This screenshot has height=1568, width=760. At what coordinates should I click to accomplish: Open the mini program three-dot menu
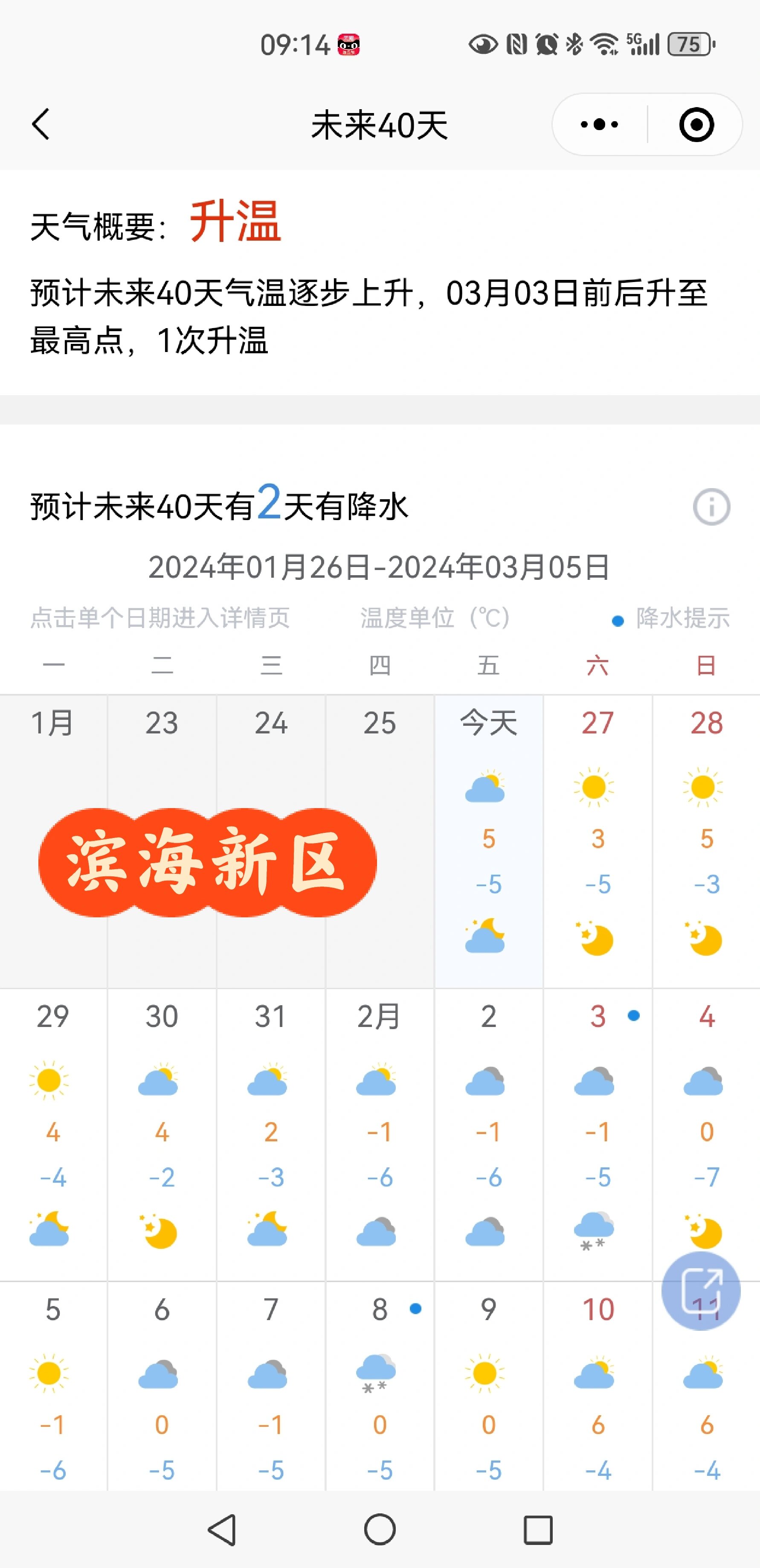point(599,125)
